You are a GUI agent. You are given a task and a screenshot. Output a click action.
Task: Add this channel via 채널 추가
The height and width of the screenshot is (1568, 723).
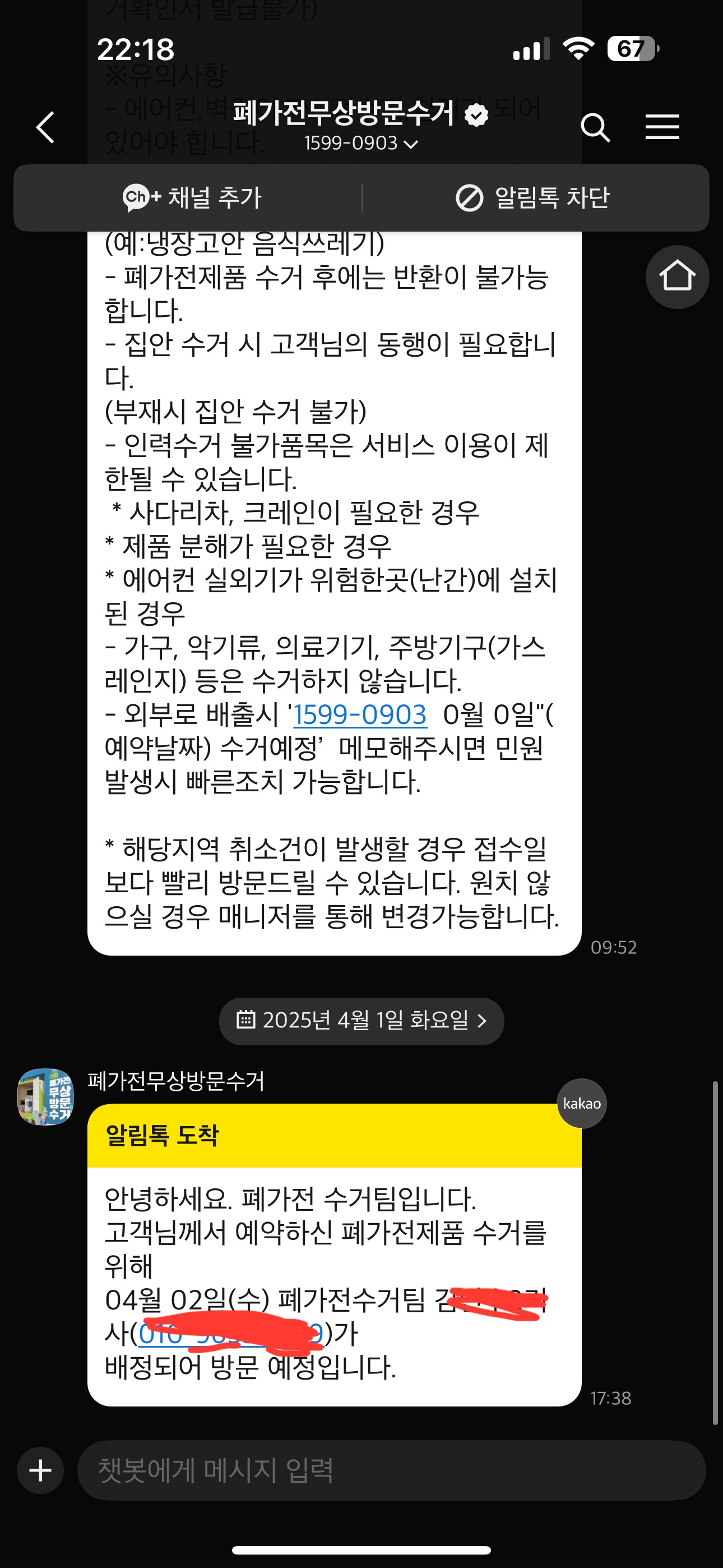[x=191, y=198]
